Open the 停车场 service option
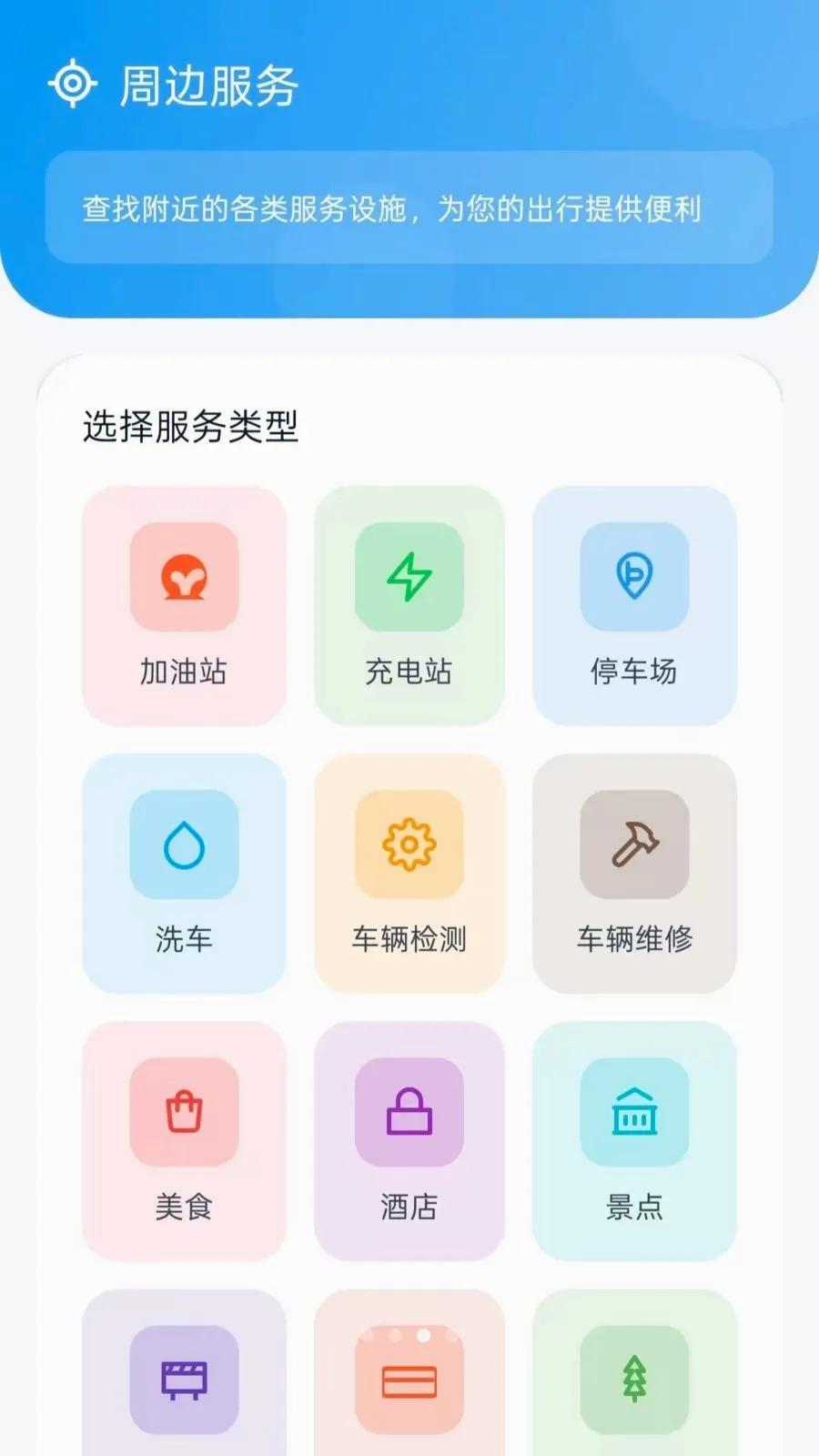 [634, 606]
